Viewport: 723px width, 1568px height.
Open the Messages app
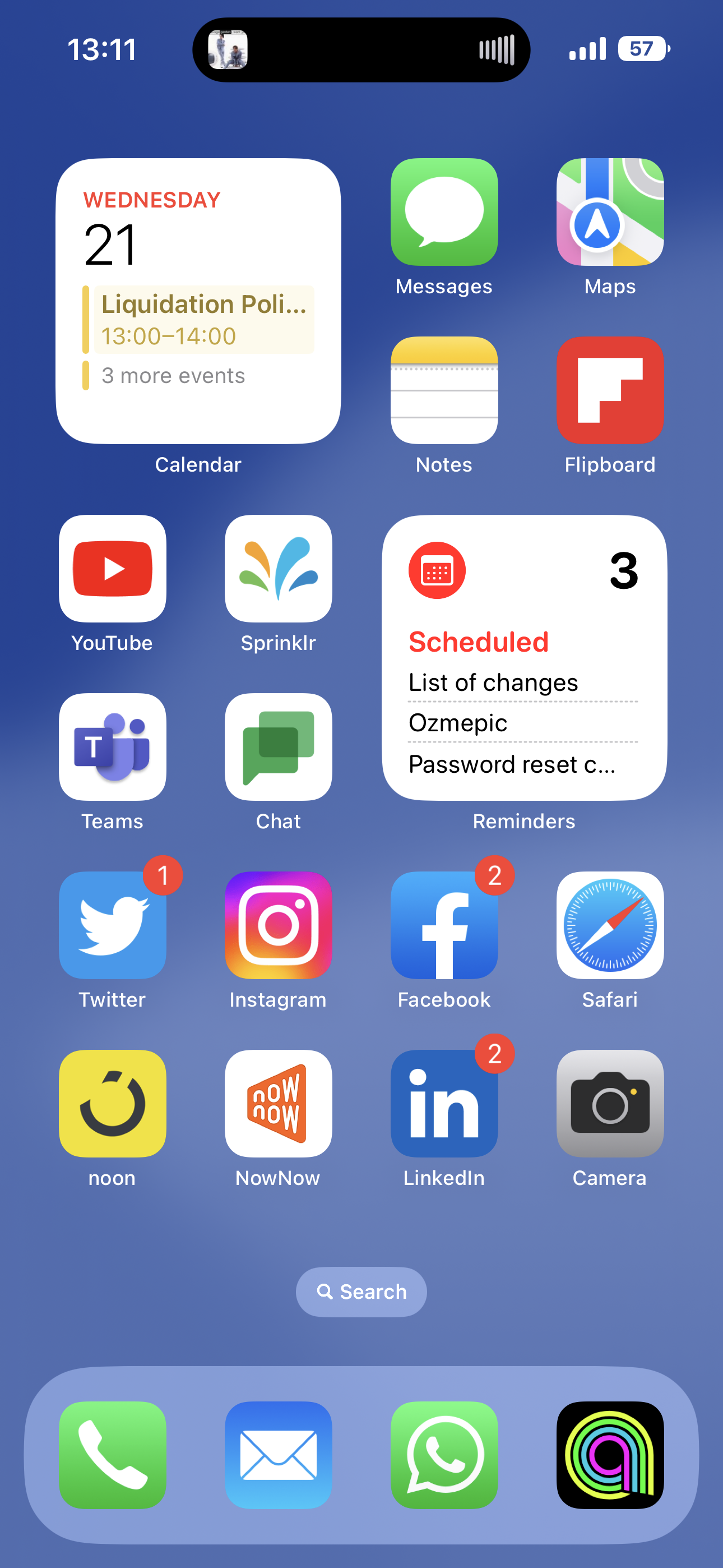point(444,212)
